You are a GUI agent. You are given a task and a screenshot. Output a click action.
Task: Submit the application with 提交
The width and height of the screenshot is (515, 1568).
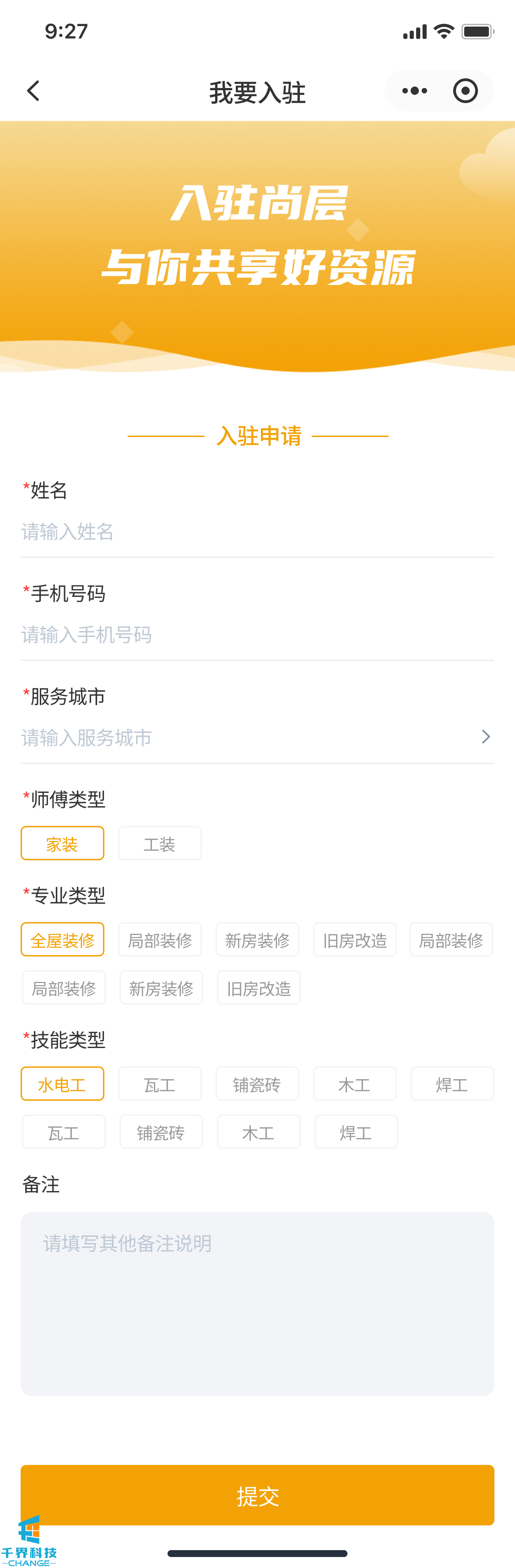pyautogui.click(x=257, y=1495)
